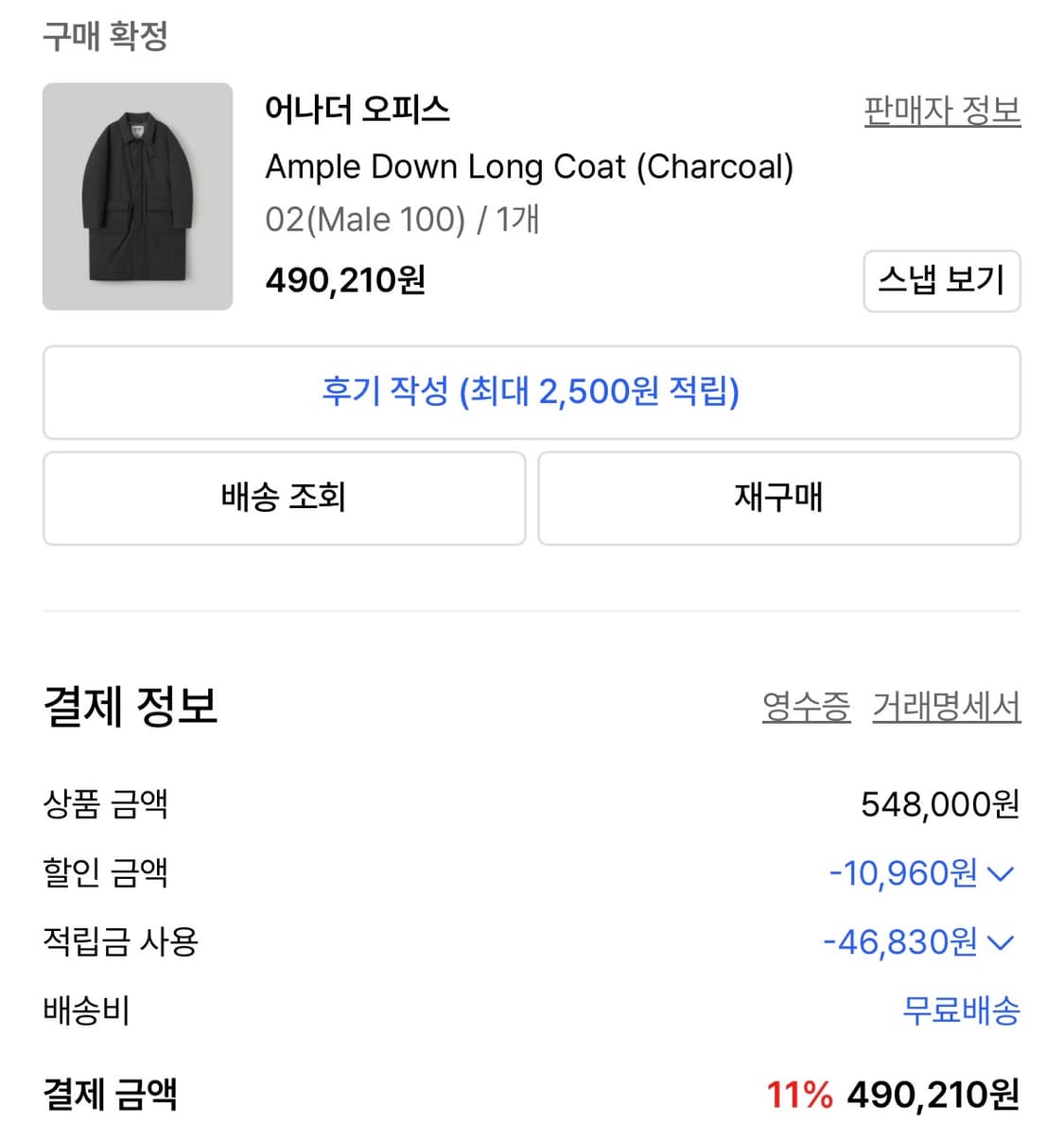Click the 구매 확정 status label

tap(102, 36)
